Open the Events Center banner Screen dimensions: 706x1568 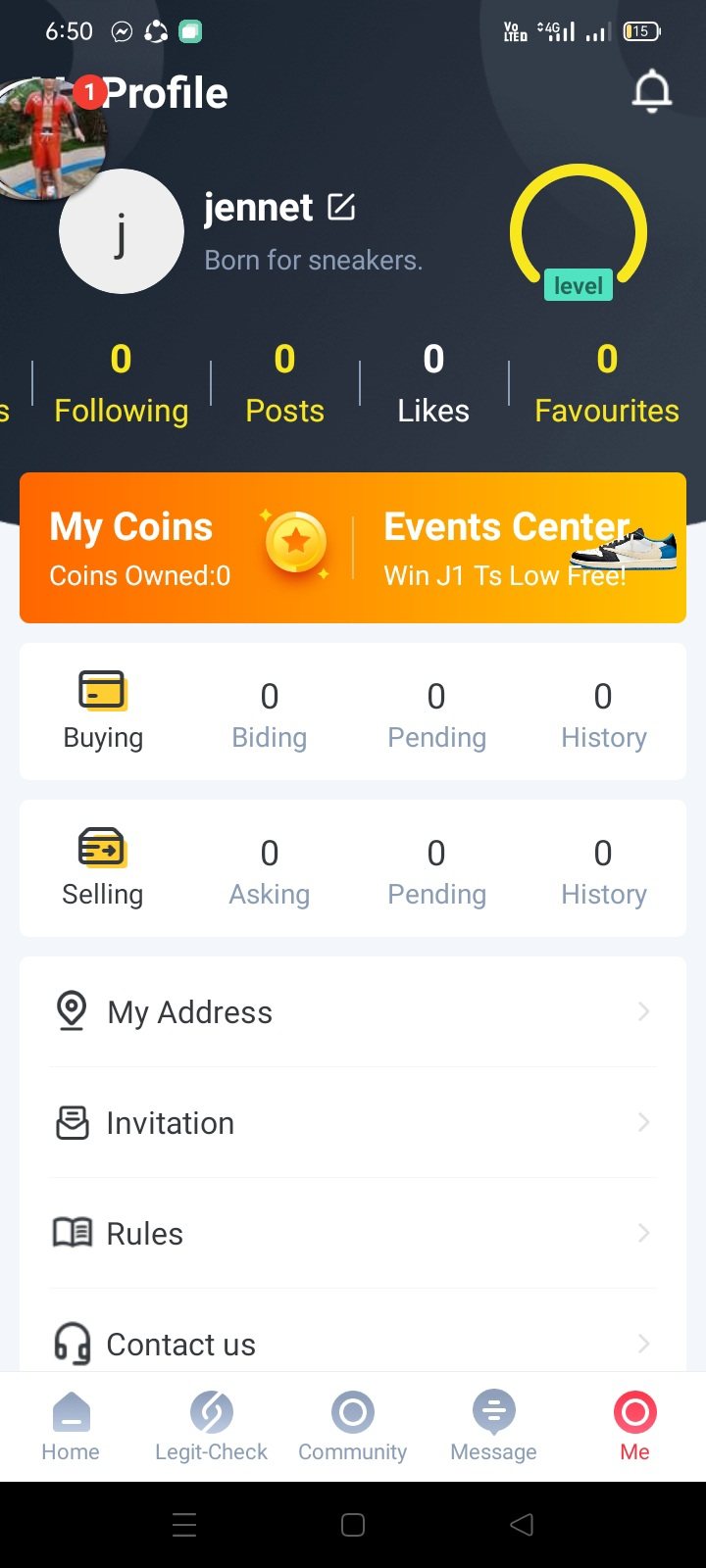coord(520,548)
